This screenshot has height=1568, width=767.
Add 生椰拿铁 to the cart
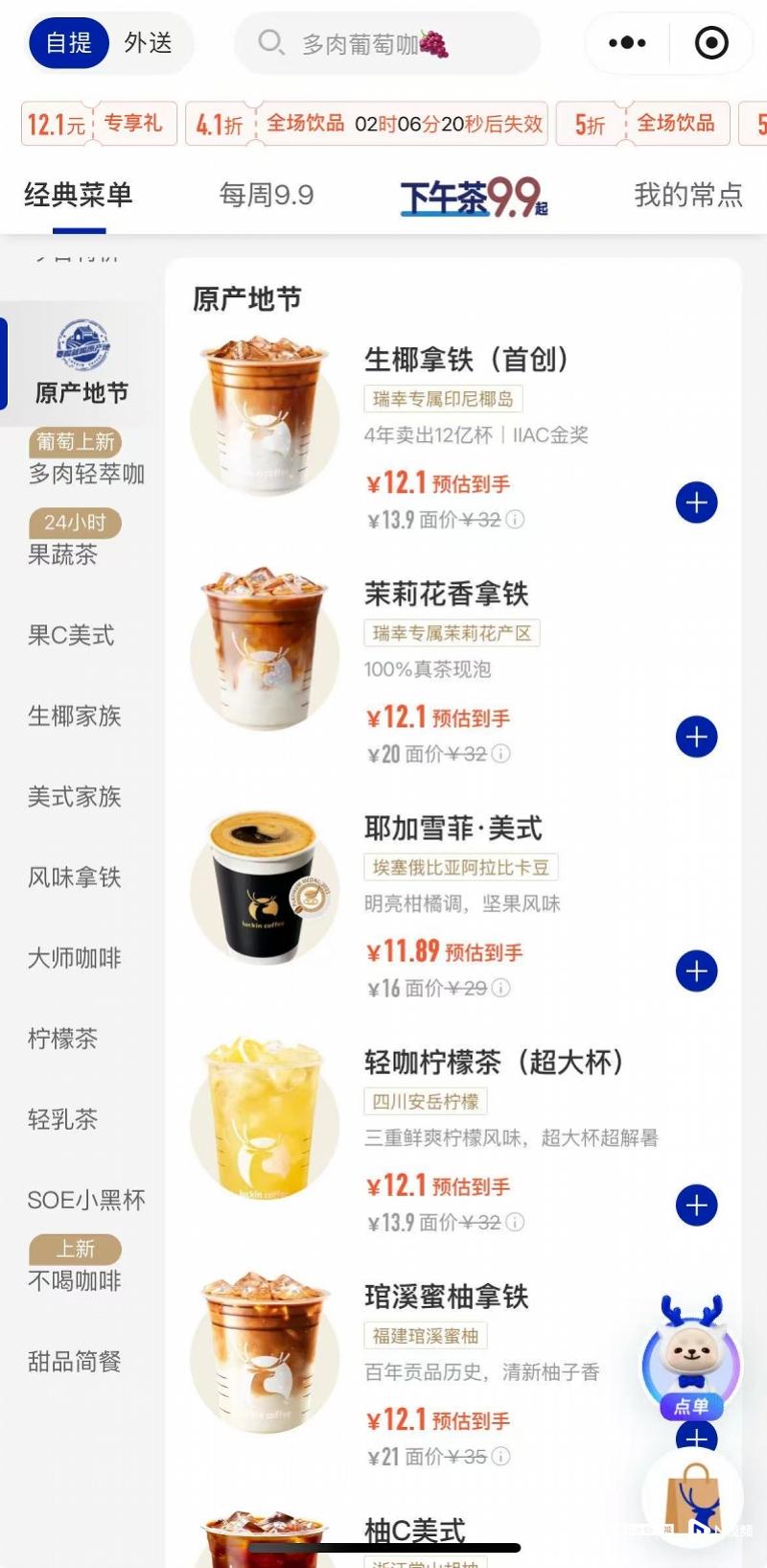(697, 503)
